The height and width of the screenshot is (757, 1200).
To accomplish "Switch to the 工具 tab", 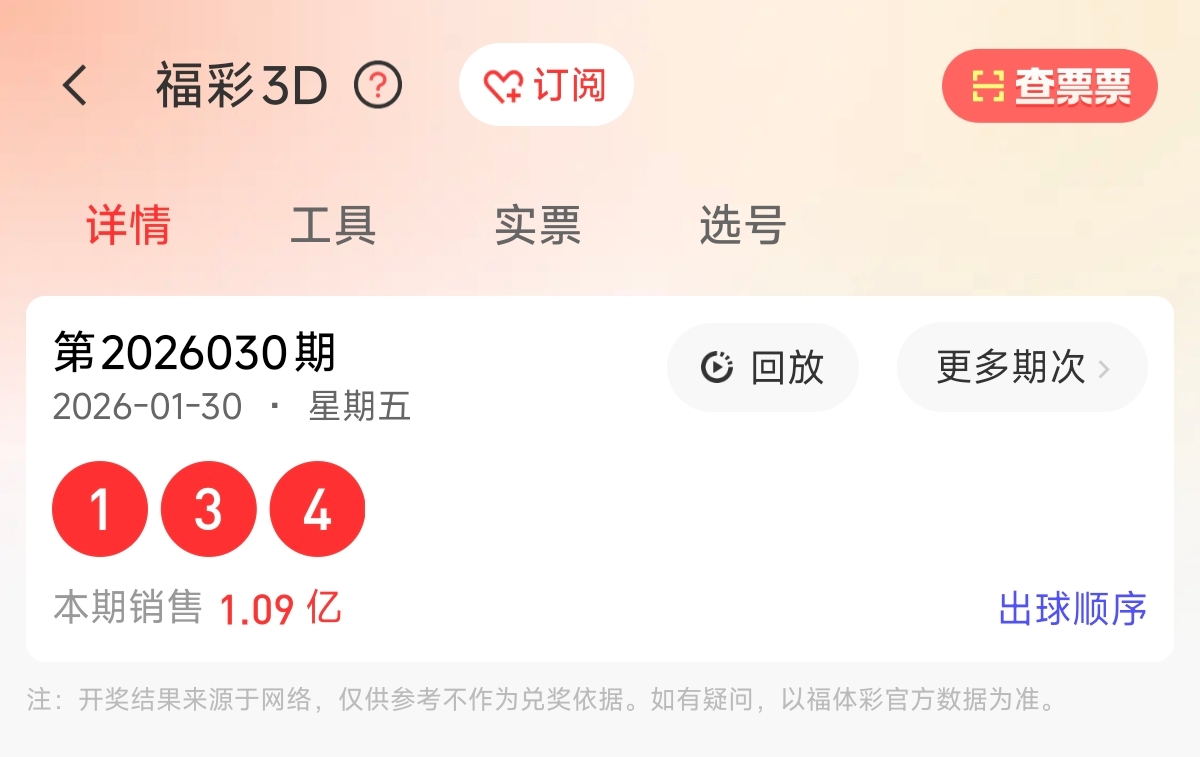I will coord(333,226).
